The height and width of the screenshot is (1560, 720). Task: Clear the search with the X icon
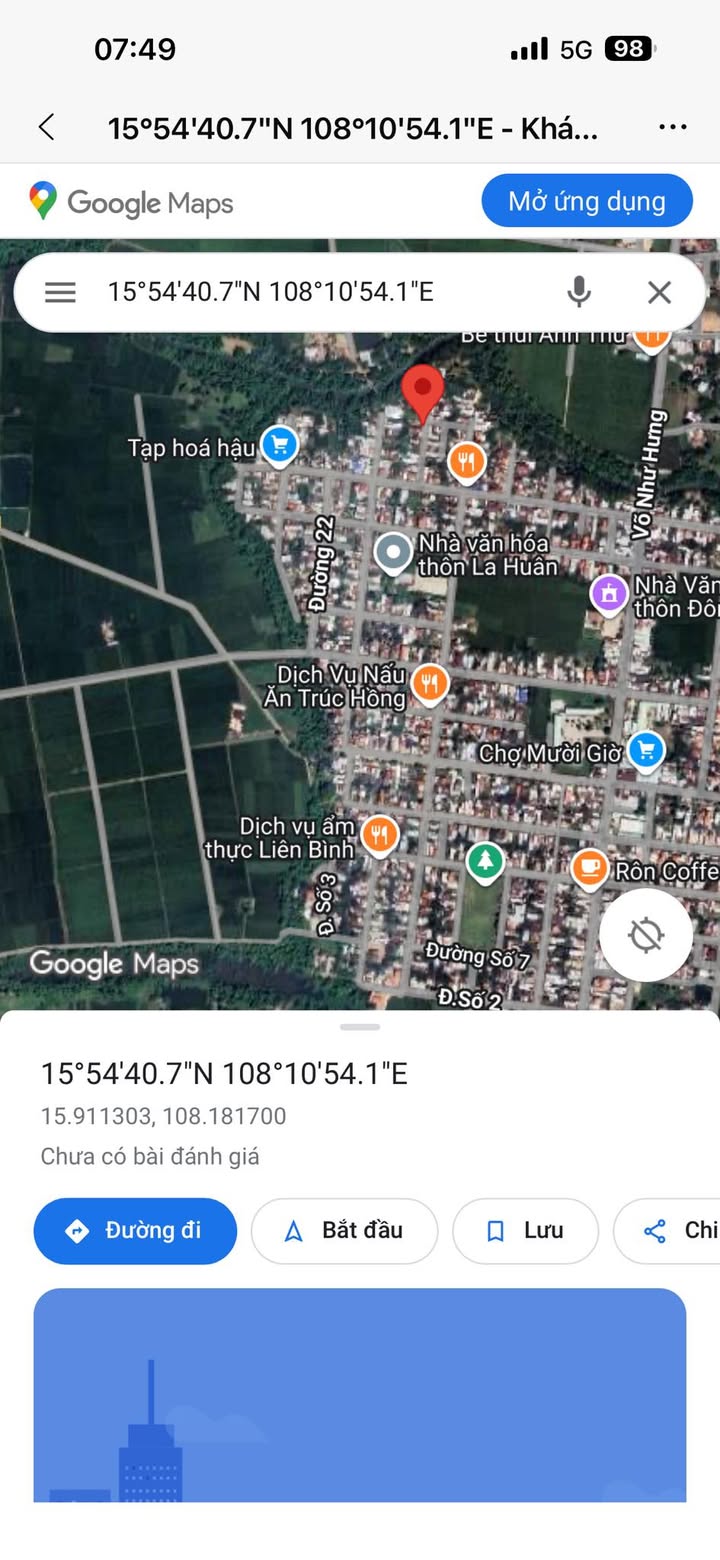tap(659, 292)
